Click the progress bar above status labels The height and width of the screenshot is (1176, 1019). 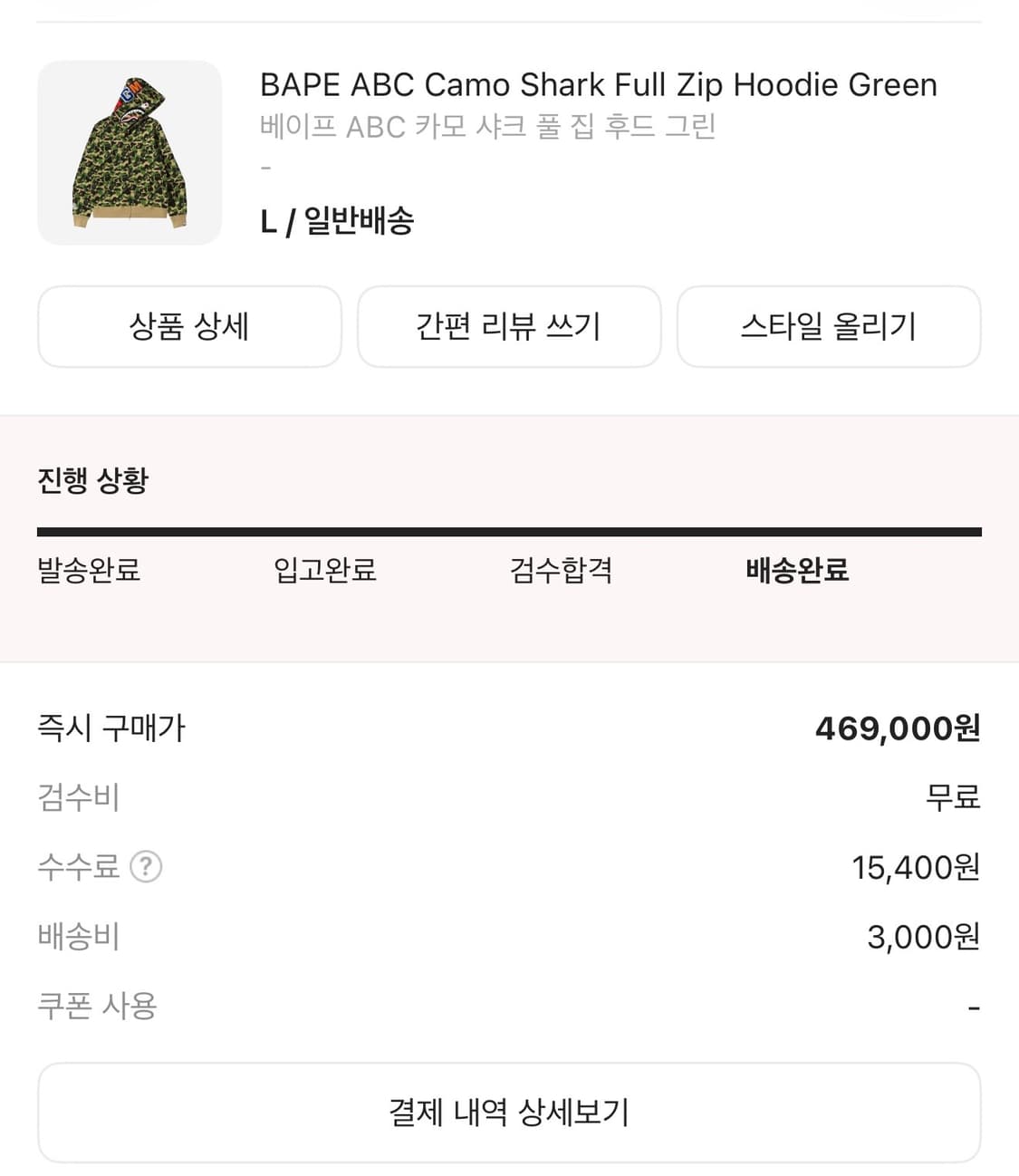coord(509,530)
